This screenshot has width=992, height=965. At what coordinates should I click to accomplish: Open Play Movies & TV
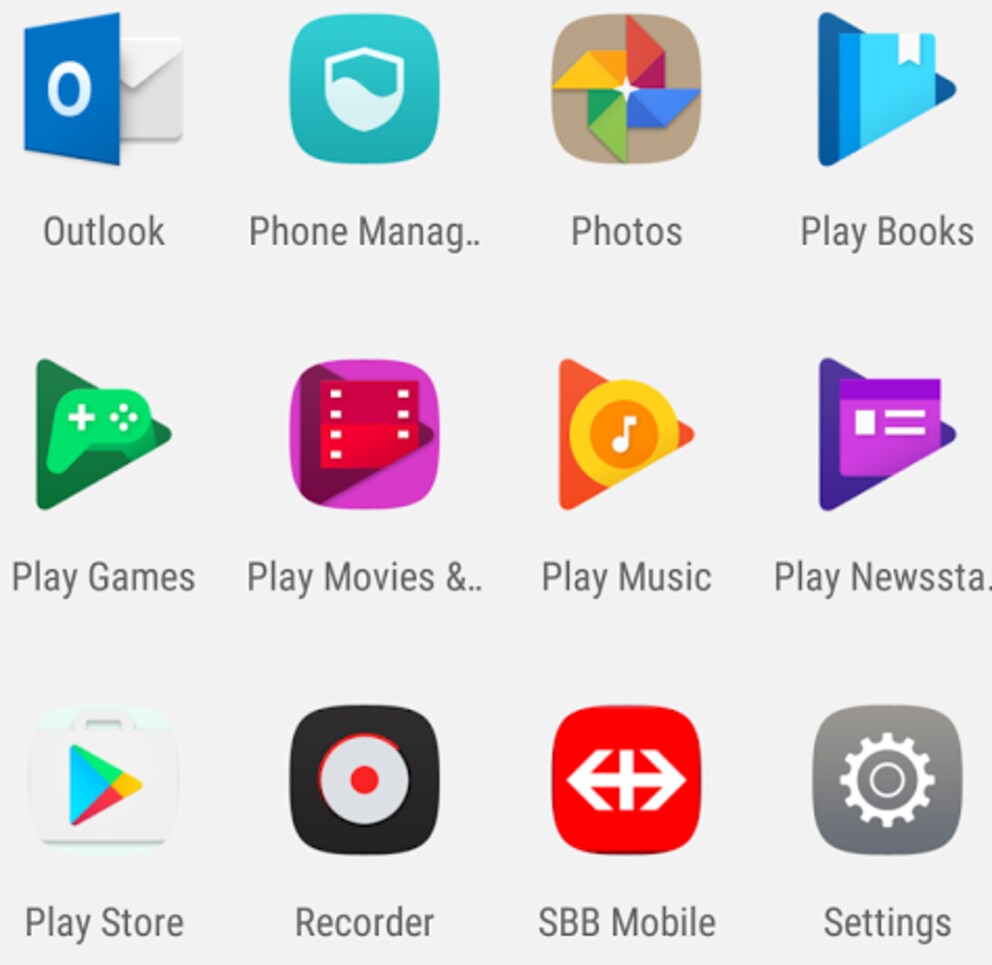[365, 434]
